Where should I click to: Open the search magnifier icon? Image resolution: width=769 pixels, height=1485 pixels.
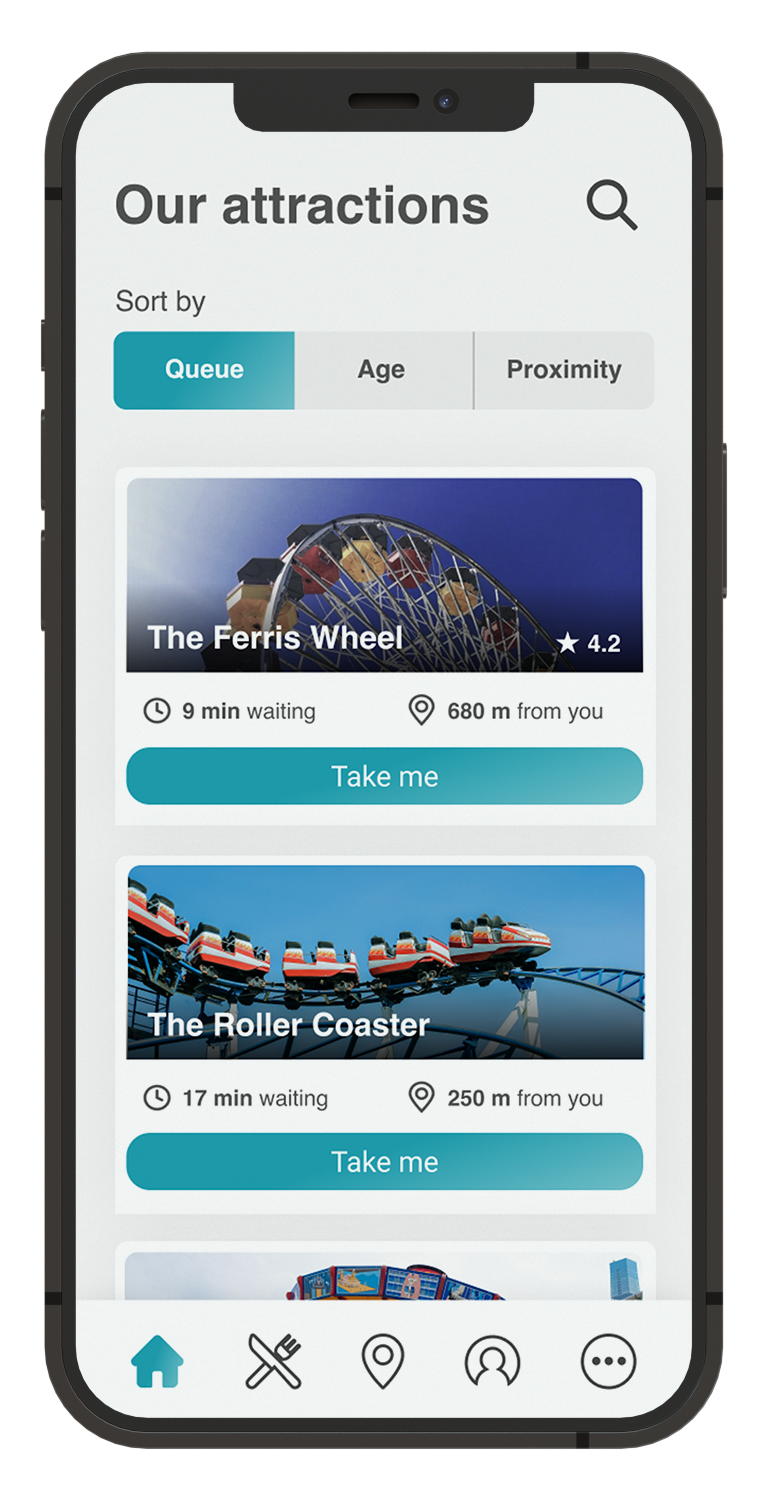pos(611,205)
